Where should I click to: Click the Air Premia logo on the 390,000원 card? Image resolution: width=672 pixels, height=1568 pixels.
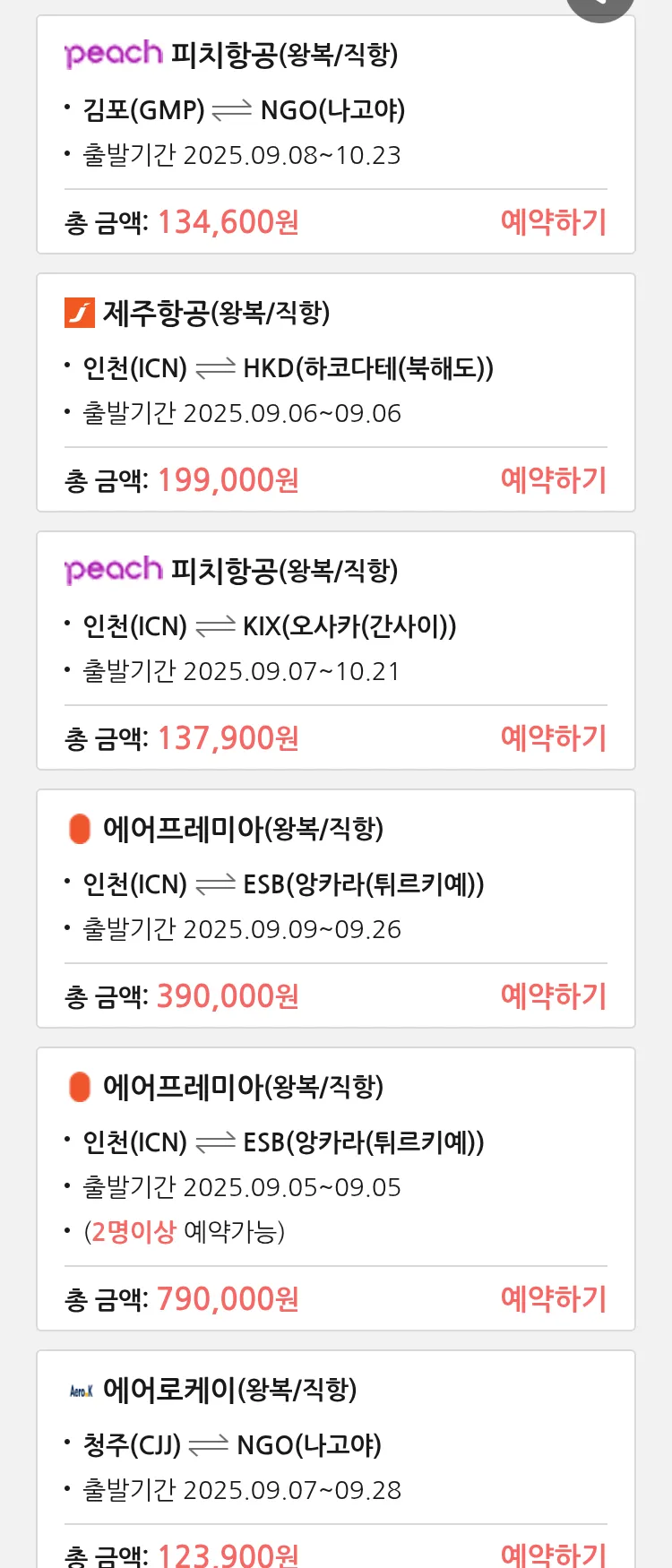pos(79,829)
